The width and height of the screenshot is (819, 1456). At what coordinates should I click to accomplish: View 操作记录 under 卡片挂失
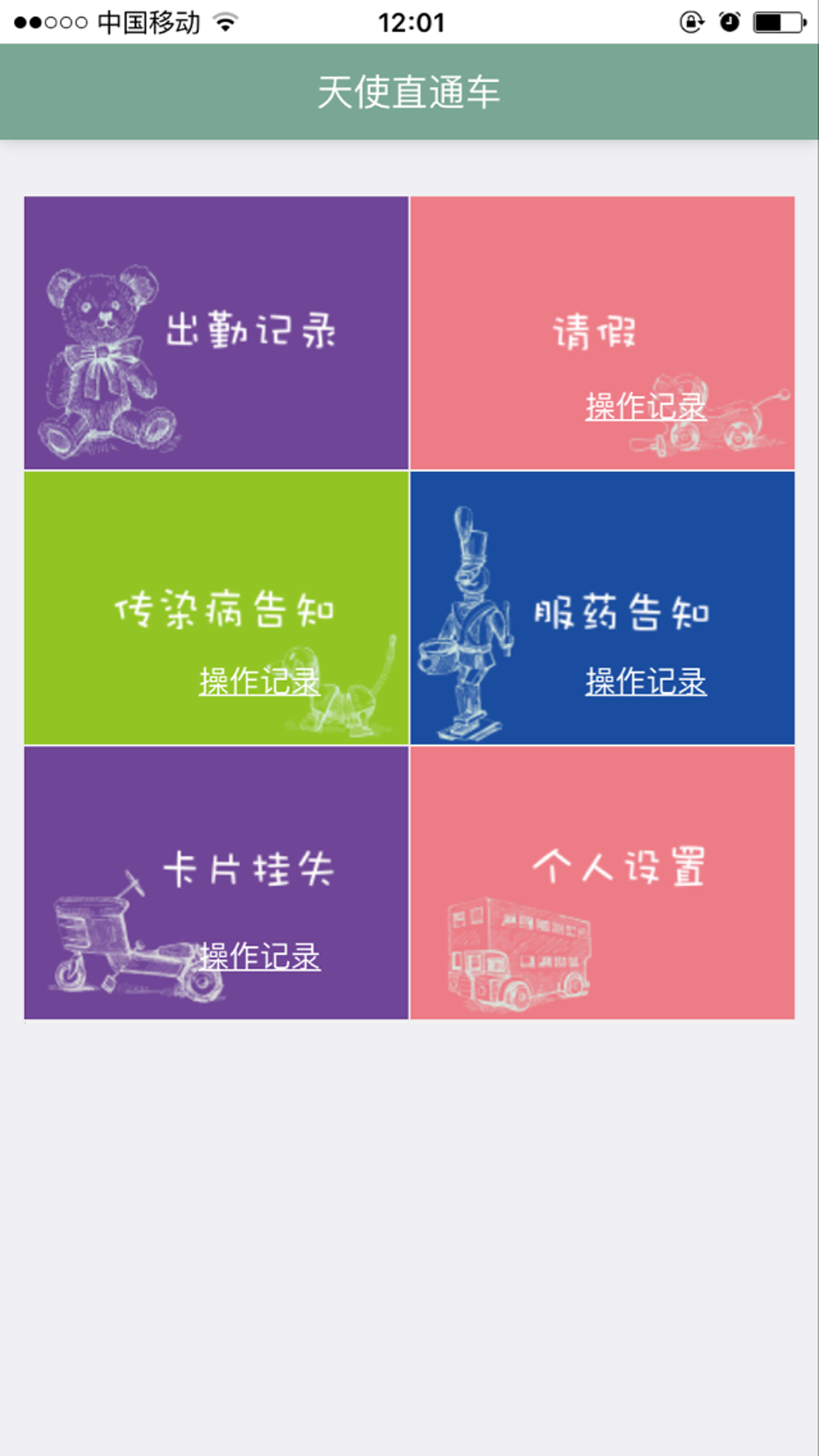click(x=260, y=956)
